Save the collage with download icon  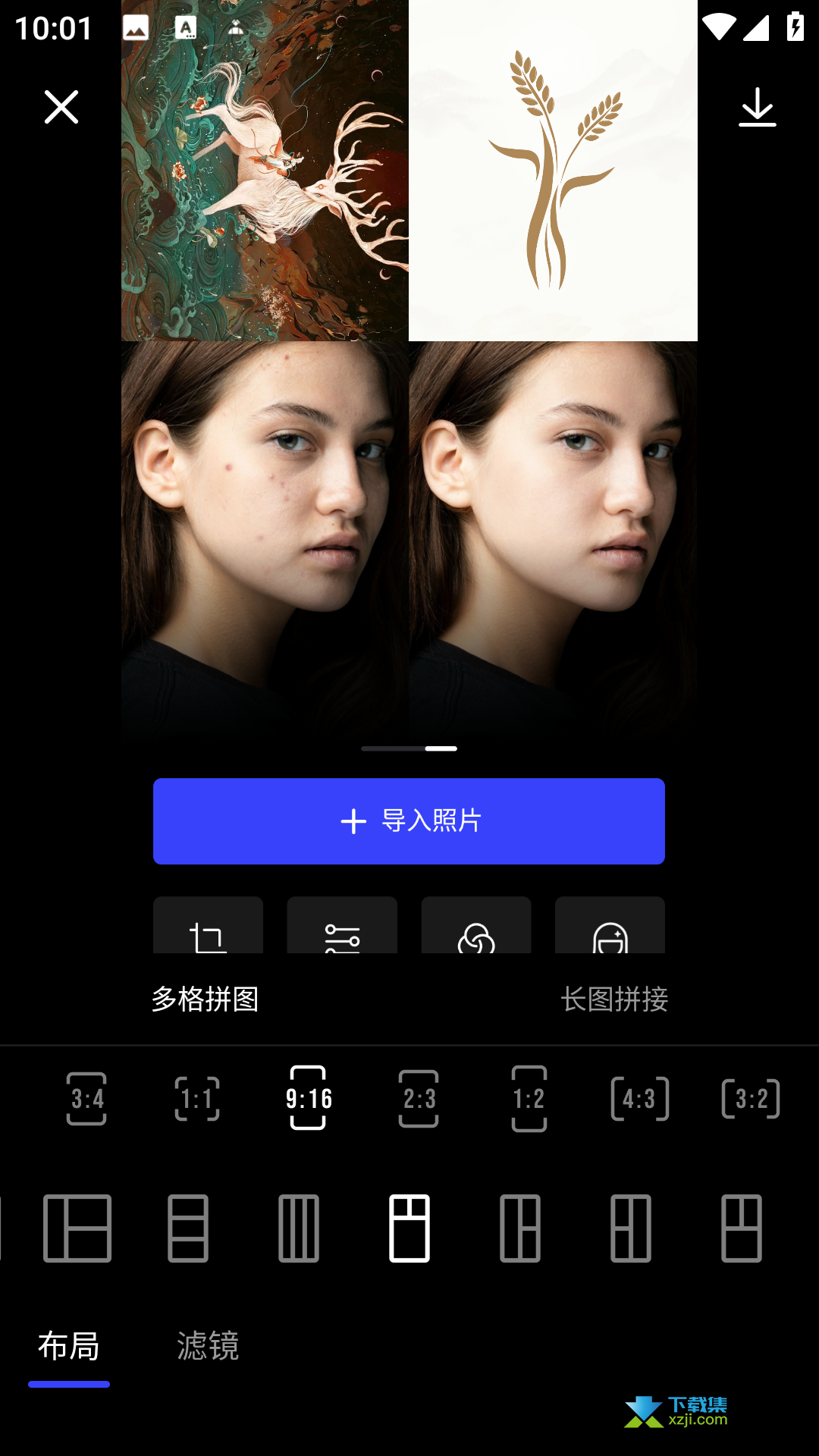point(757,107)
